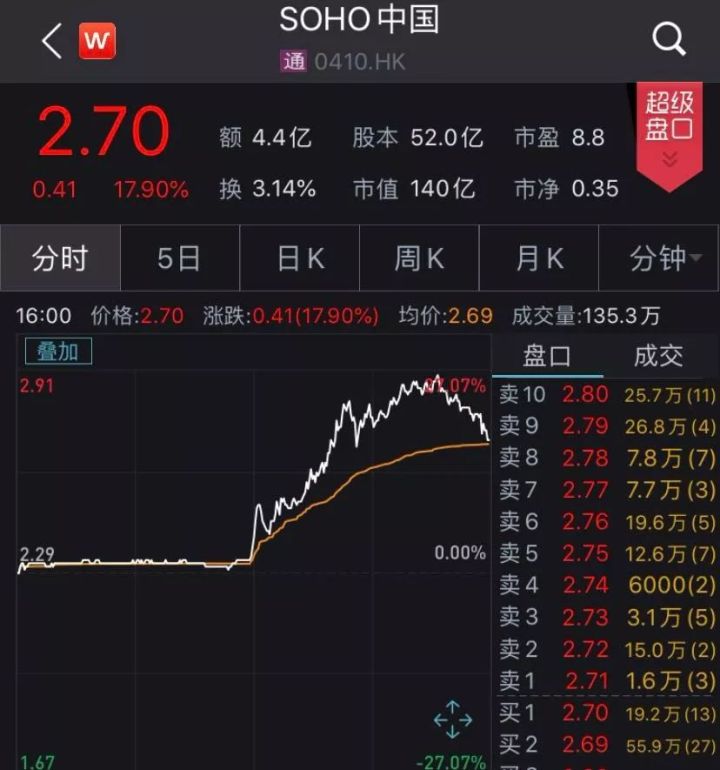Toggle the 叠加 overlay comparison mode
The height and width of the screenshot is (770, 720).
pyautogui.click(x=57, y=351)
